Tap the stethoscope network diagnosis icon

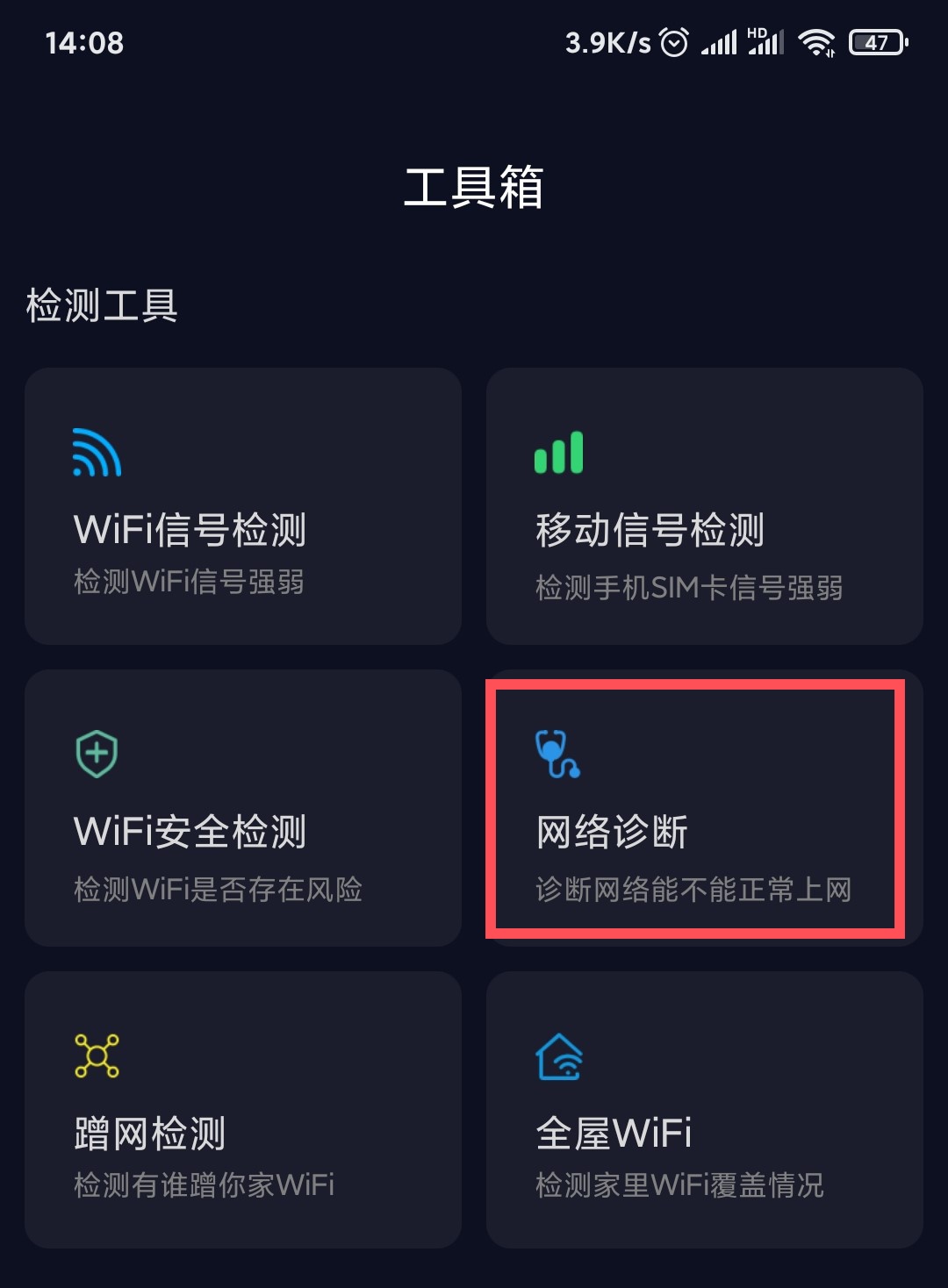(556, 755)
